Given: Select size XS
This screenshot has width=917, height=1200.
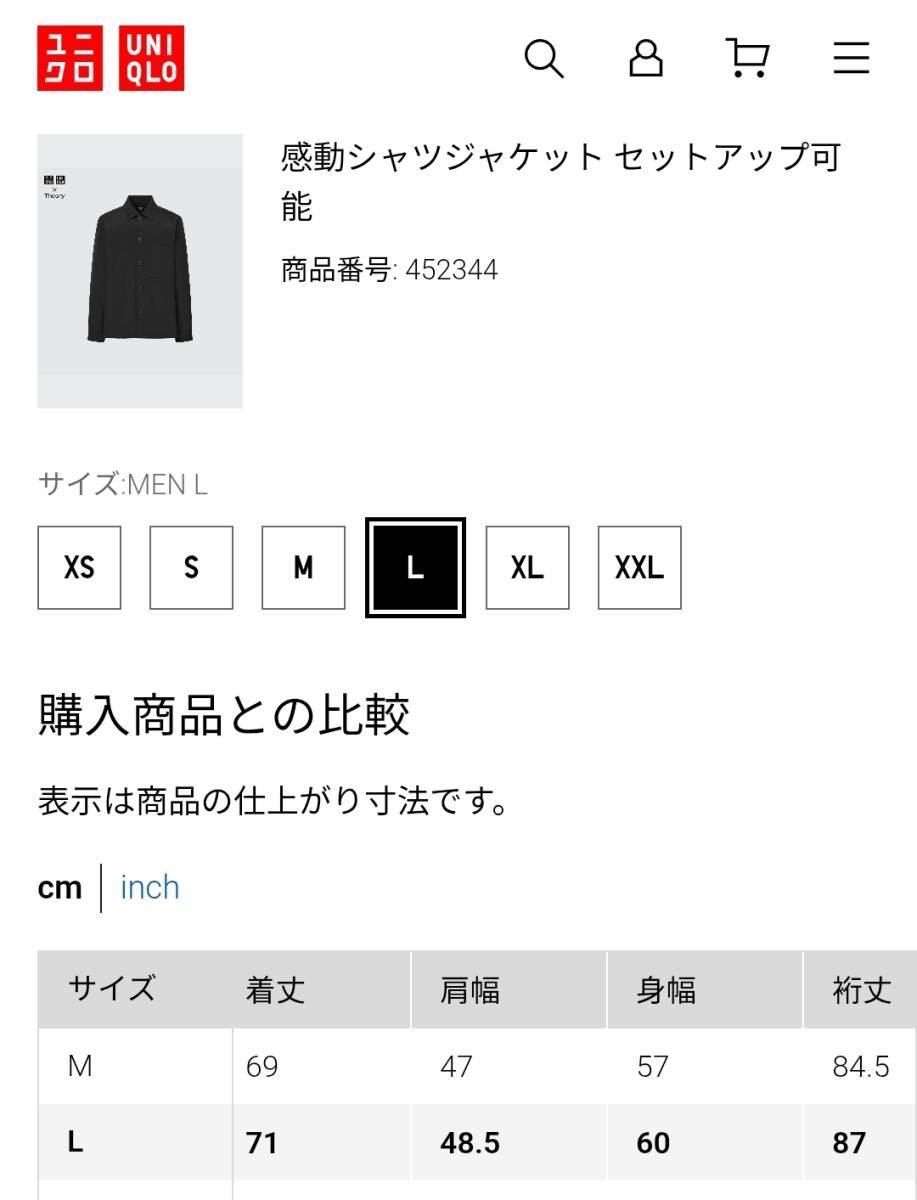Looking at the screenshot, I should pos(79,568).
